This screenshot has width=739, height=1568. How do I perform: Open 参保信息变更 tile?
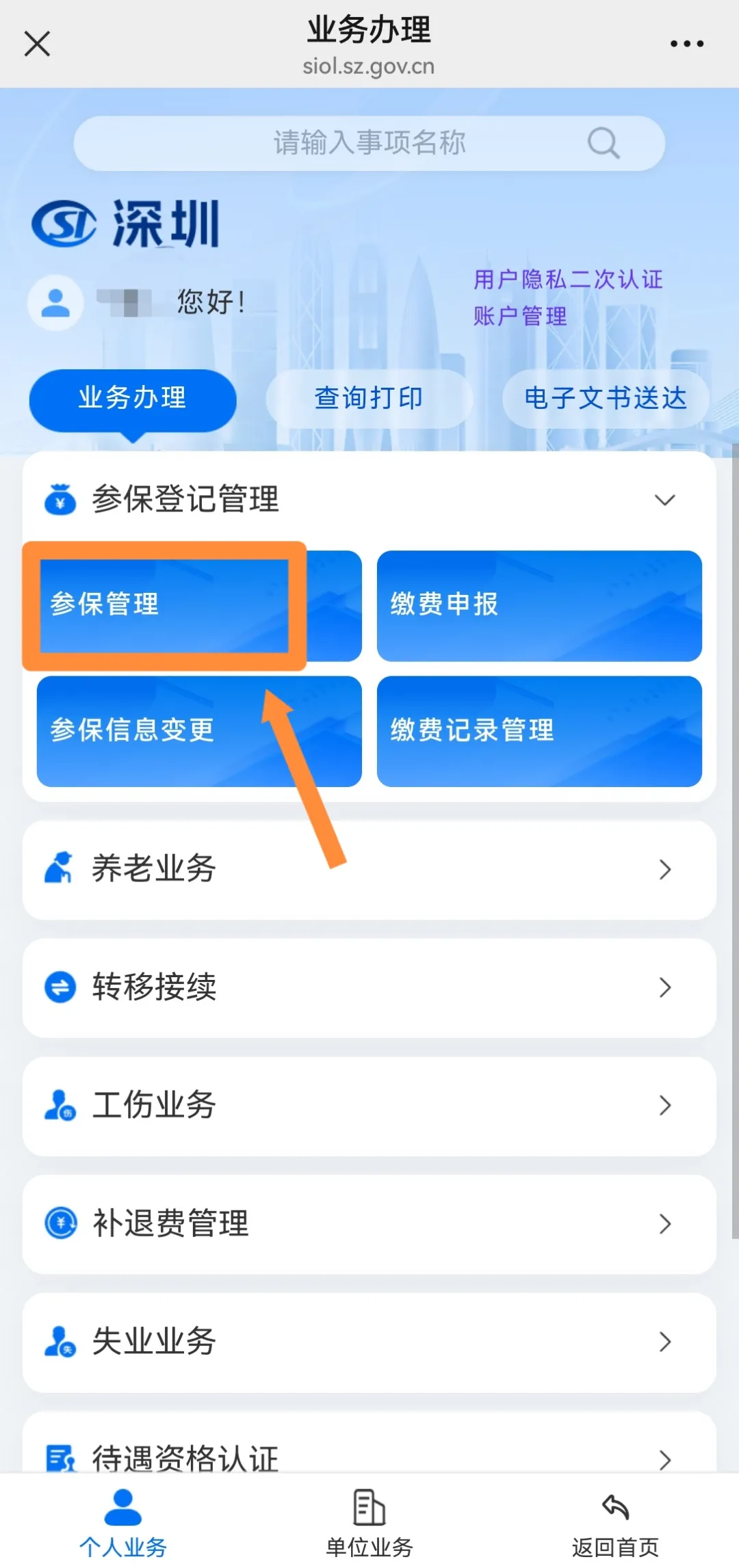click(x=198, y=731)
